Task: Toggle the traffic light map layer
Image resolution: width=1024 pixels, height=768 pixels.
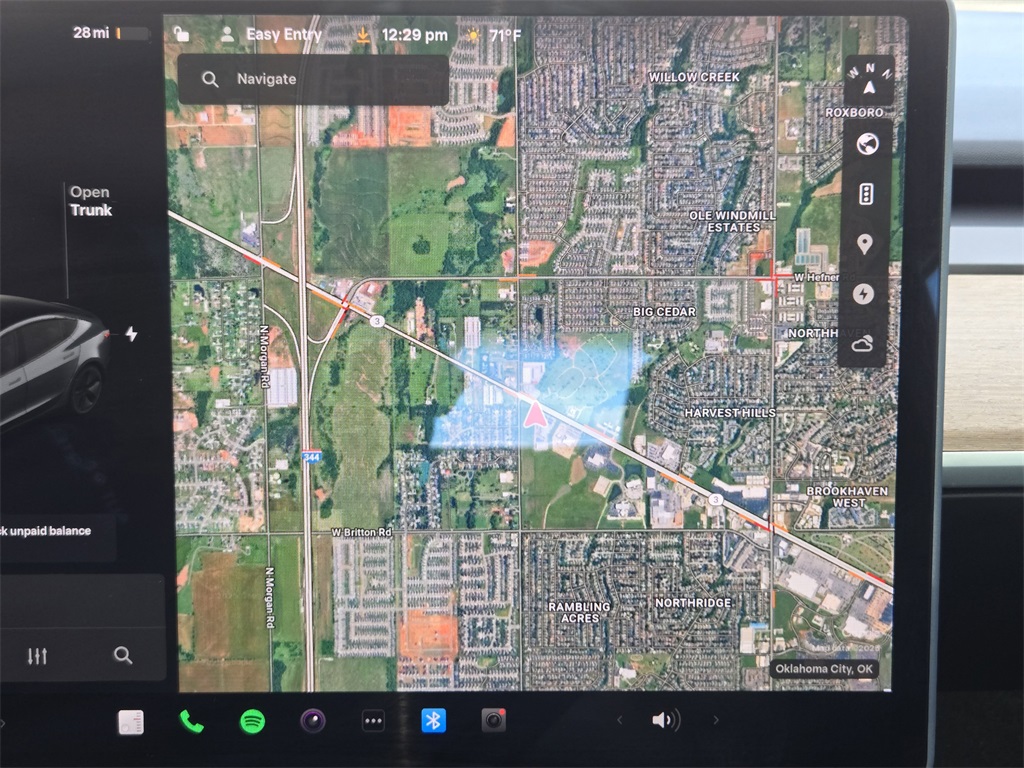Action: click(866, 194)
